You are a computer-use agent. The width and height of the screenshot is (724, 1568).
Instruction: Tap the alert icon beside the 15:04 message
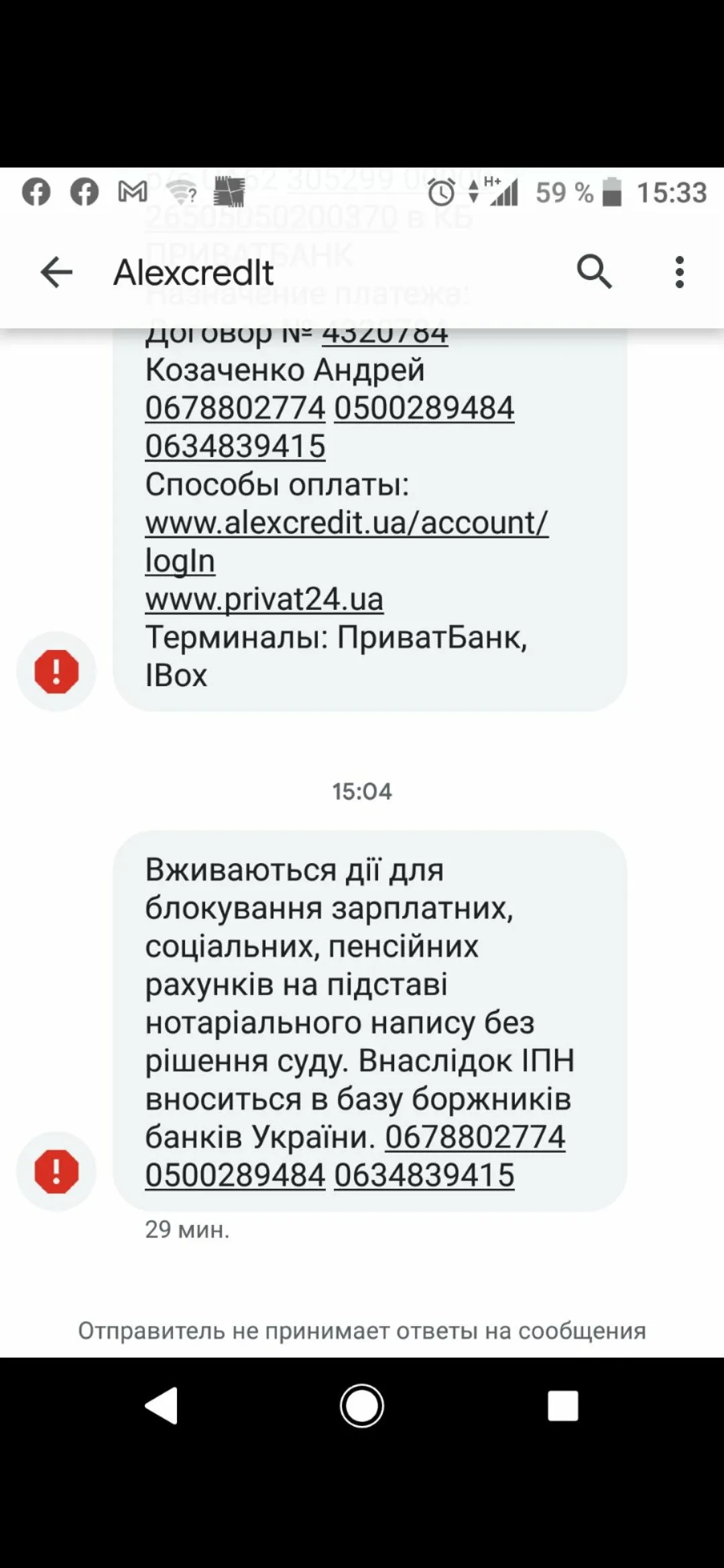(56, 1171)
